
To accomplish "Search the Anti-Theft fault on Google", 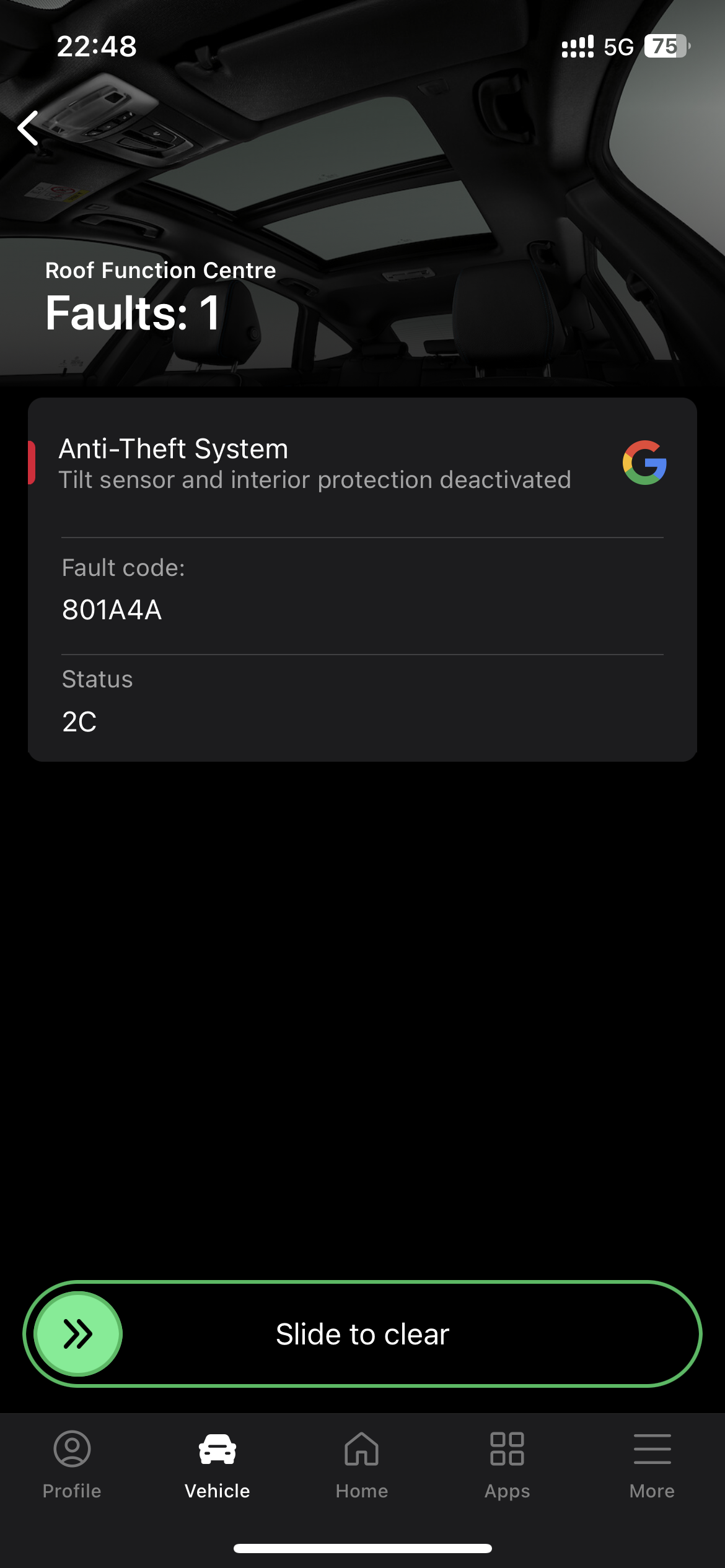I will click(x=644, y=463).
